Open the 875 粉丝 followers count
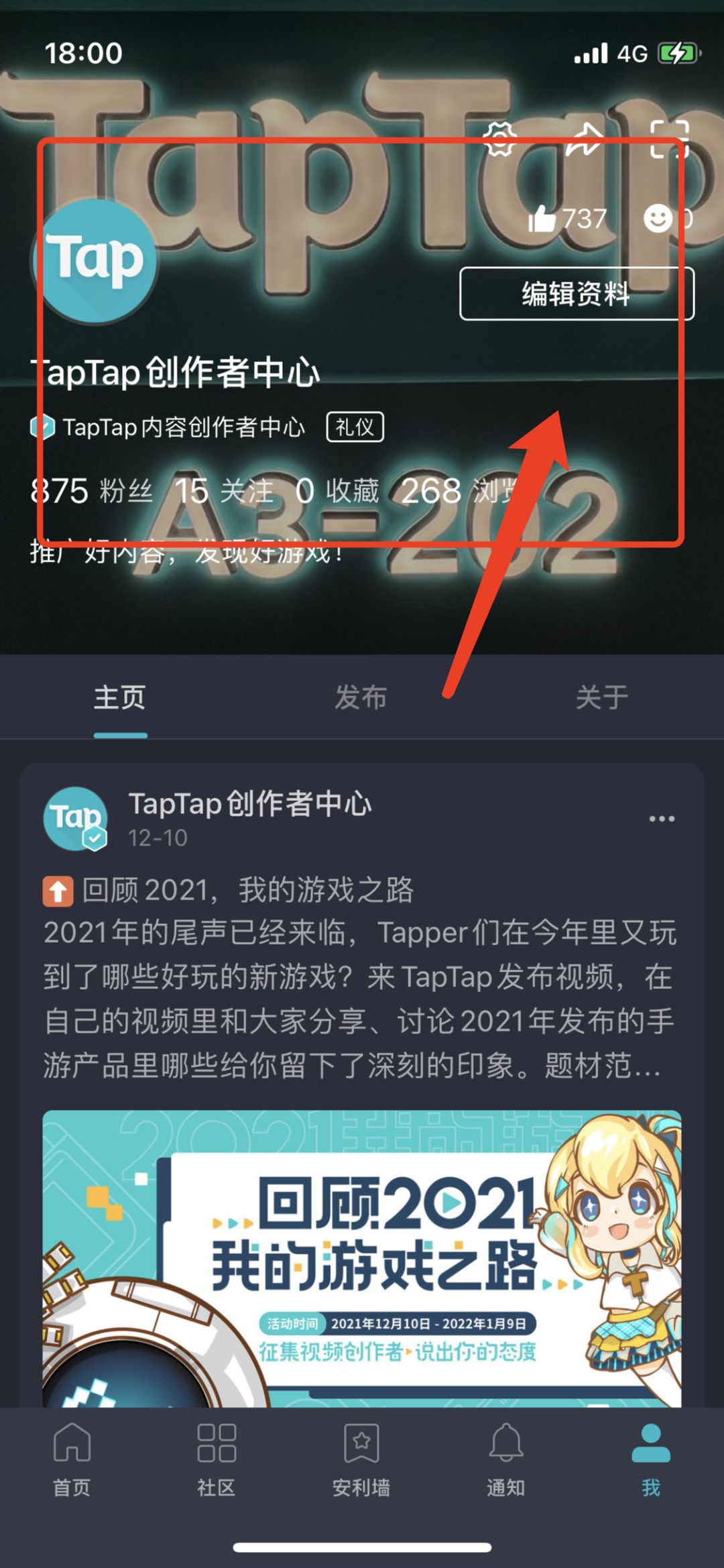The width and height of the screenshot is (724, 1568). point(89,490)
